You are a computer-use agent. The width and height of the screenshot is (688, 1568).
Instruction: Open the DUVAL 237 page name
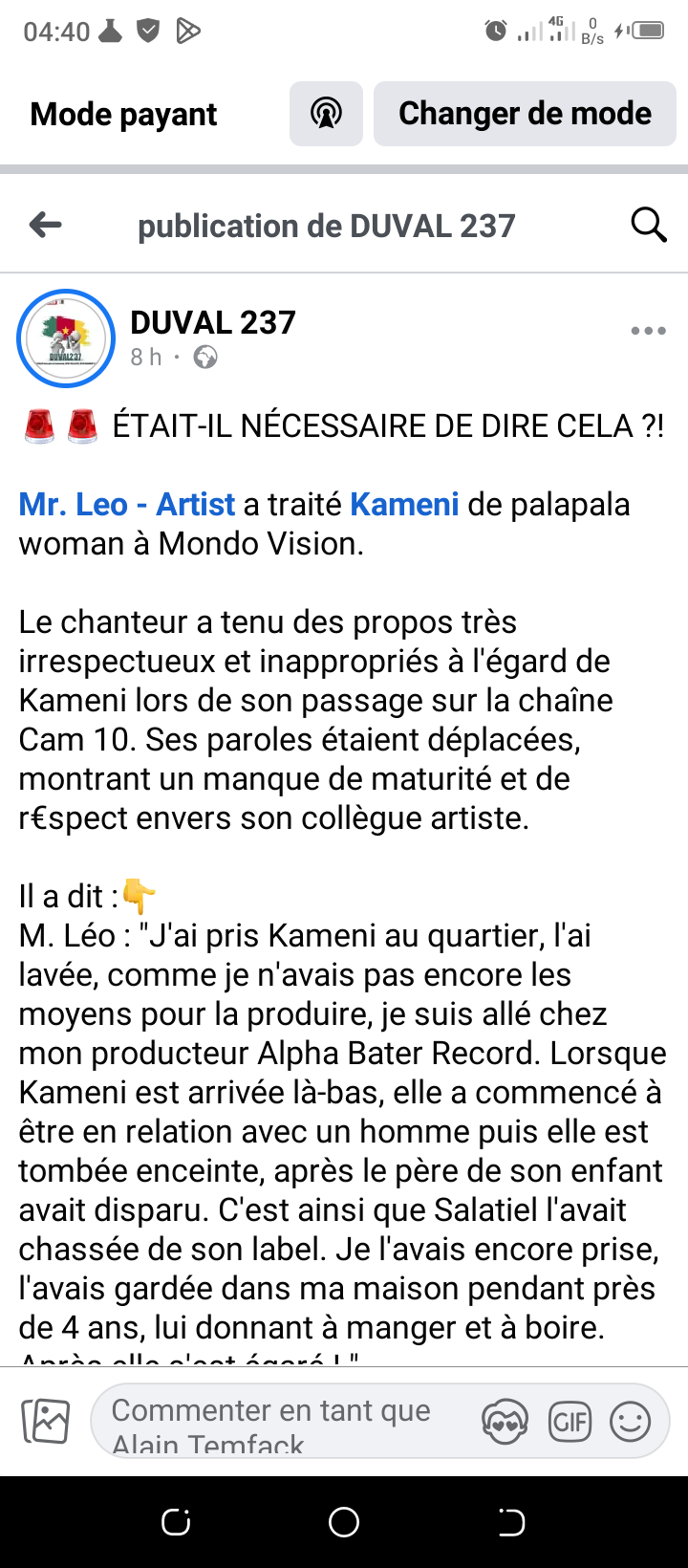[213, 323]
